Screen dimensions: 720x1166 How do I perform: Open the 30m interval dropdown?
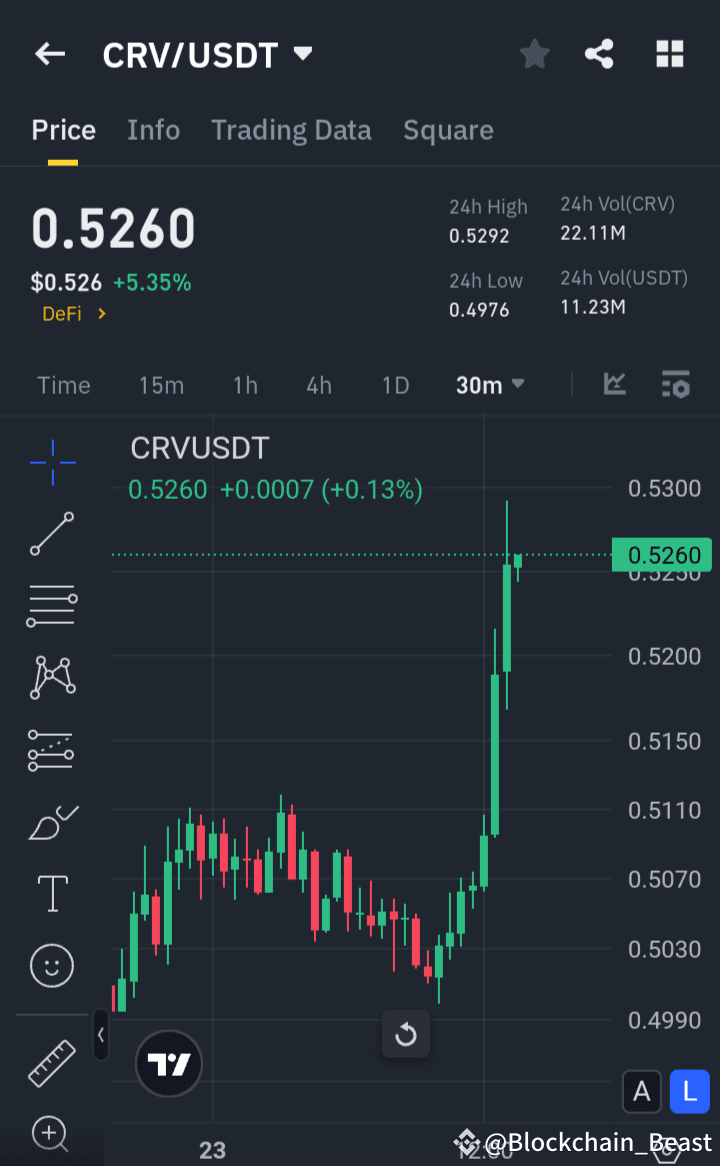pyautogui.click(x=490, y=384)
